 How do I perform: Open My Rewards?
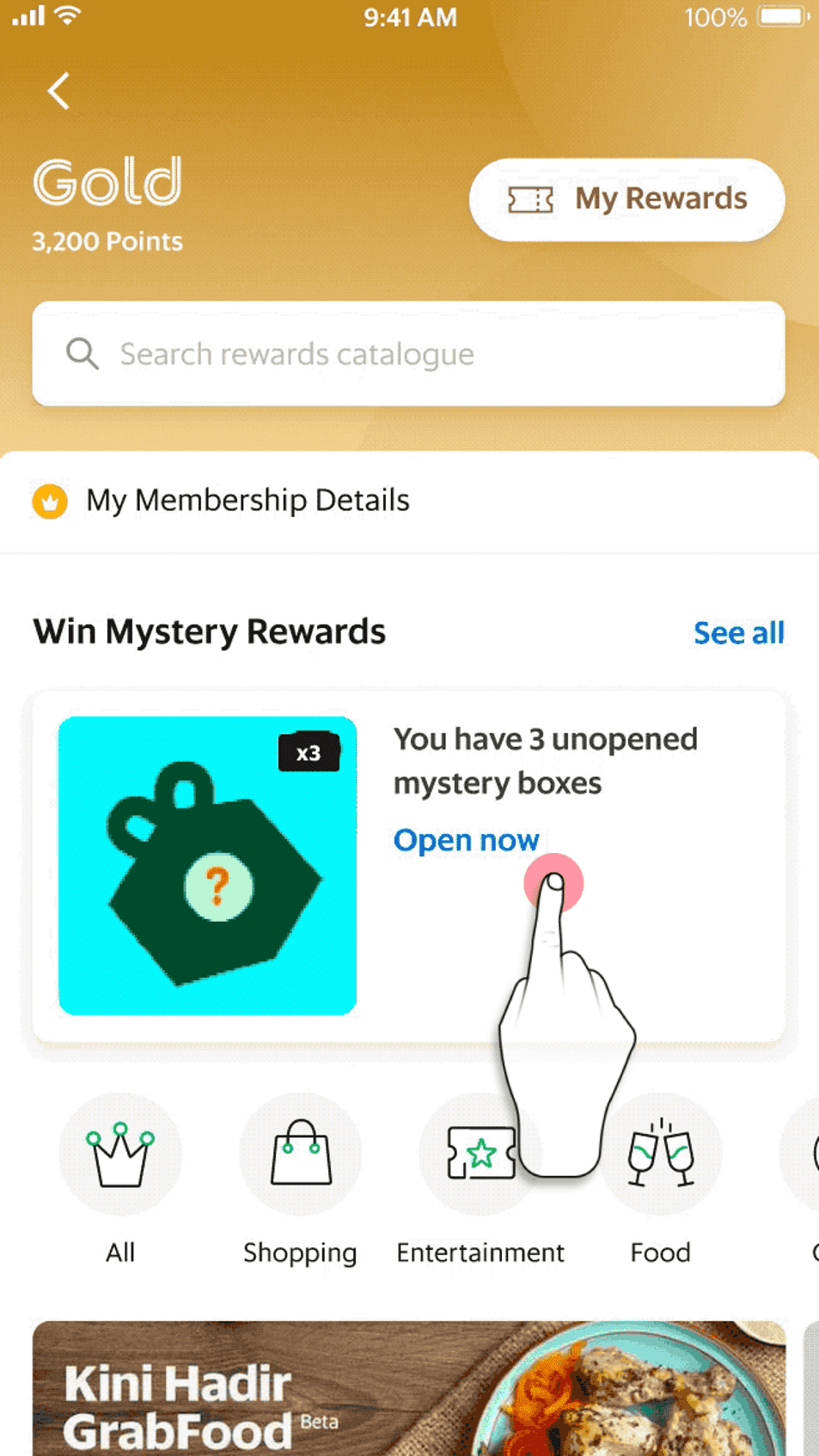(626, 199)
